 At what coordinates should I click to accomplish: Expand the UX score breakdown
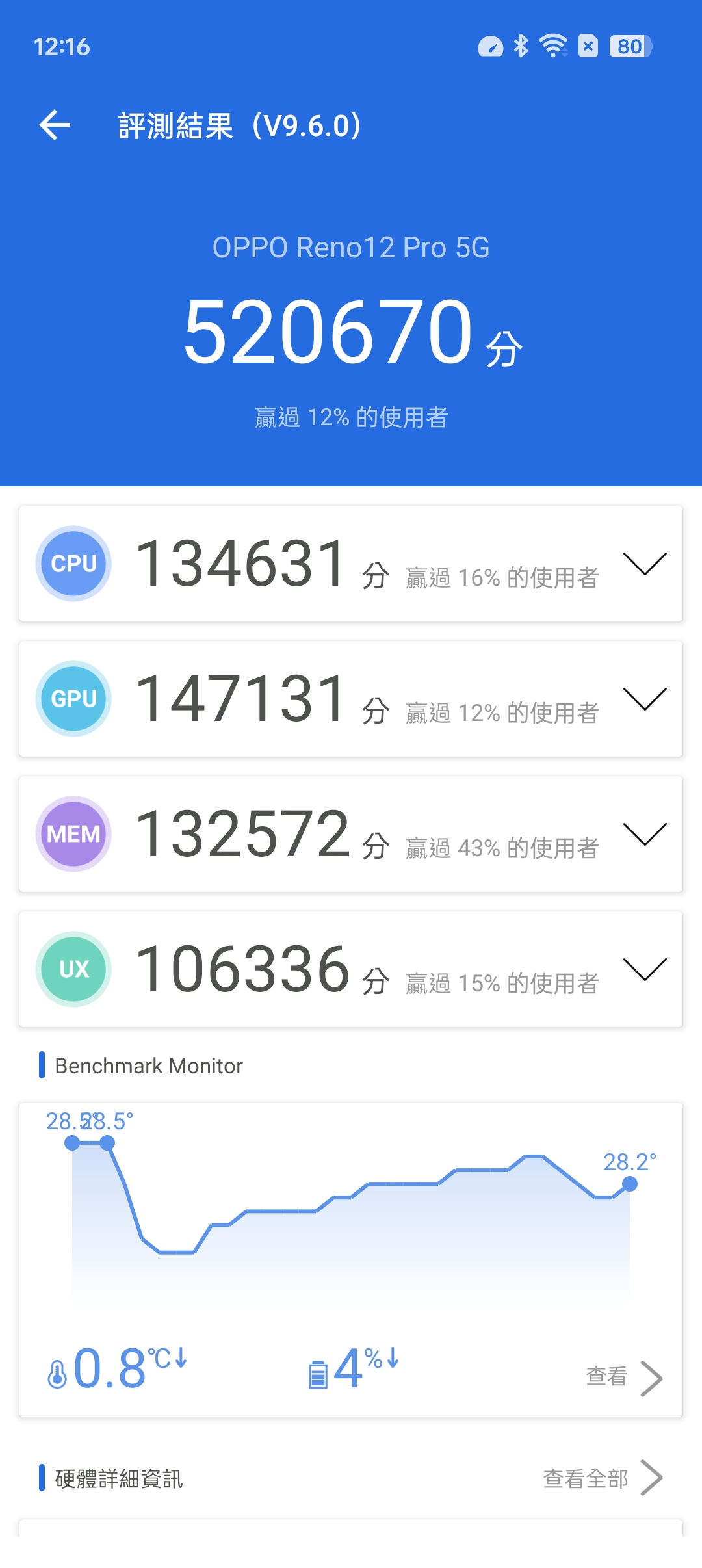click(x=644, y=969)
